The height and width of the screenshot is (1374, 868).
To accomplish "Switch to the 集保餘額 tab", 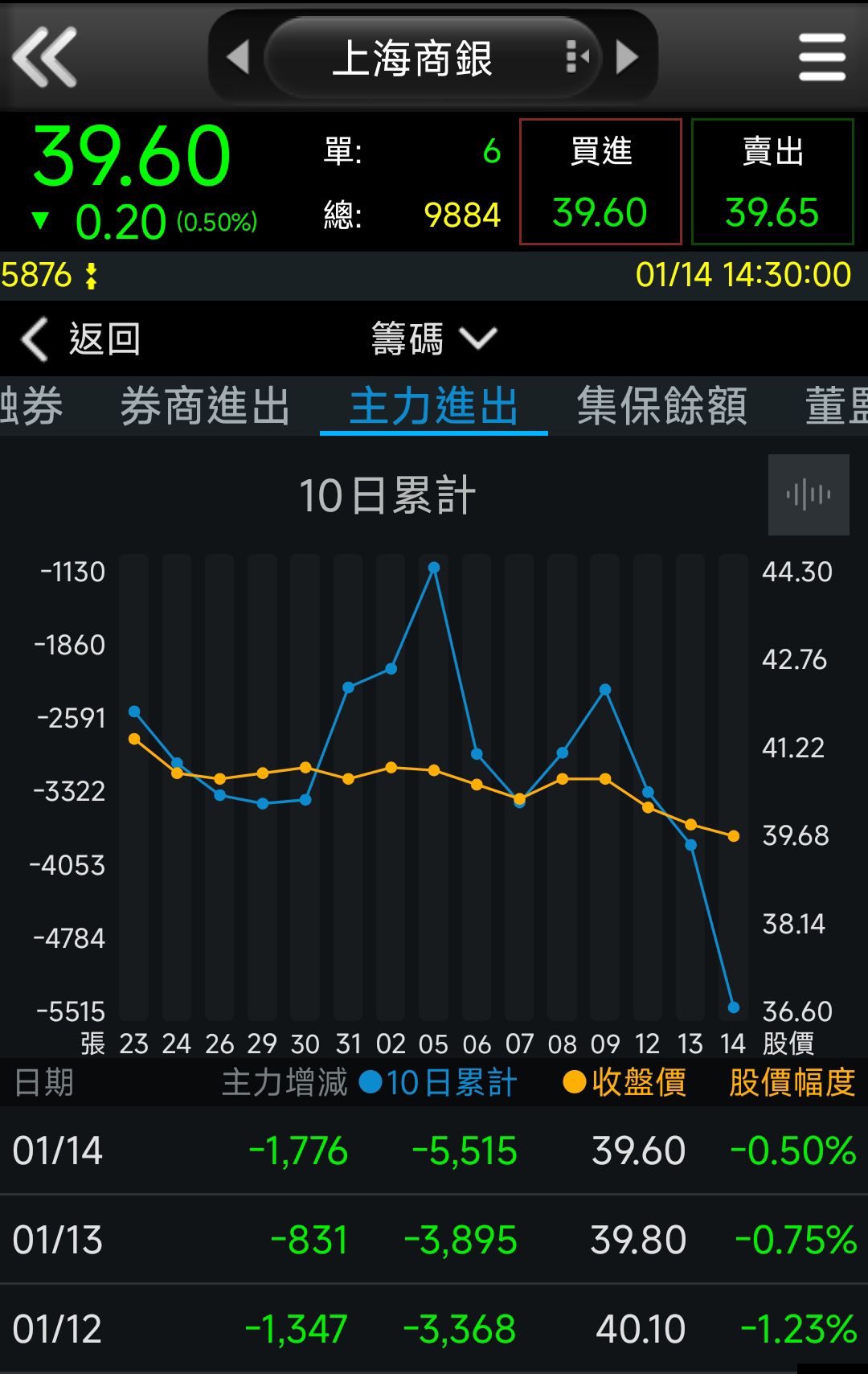I will pyautogui.click(x=662, y=406).
